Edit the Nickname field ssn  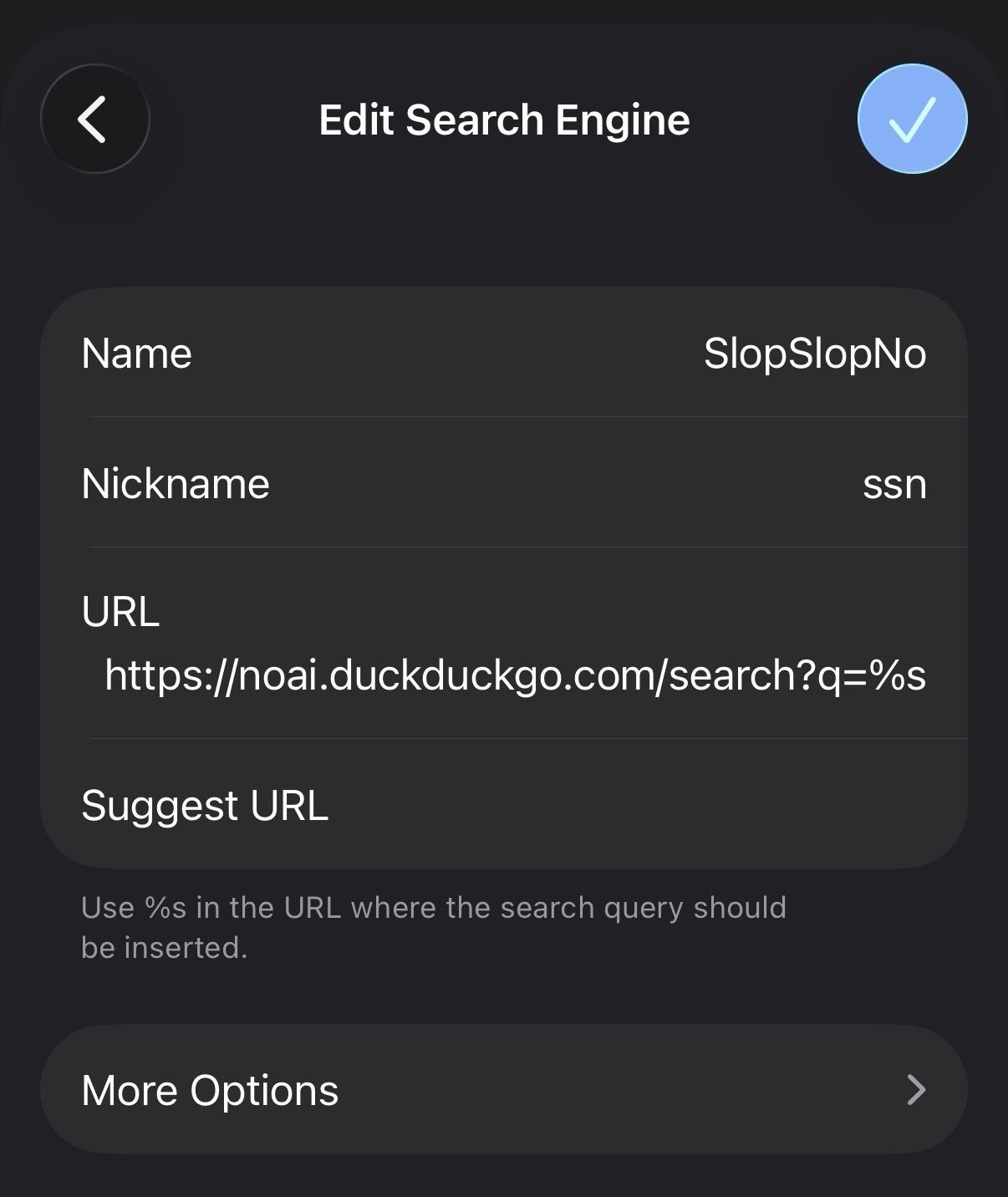(x=893, y=484)
